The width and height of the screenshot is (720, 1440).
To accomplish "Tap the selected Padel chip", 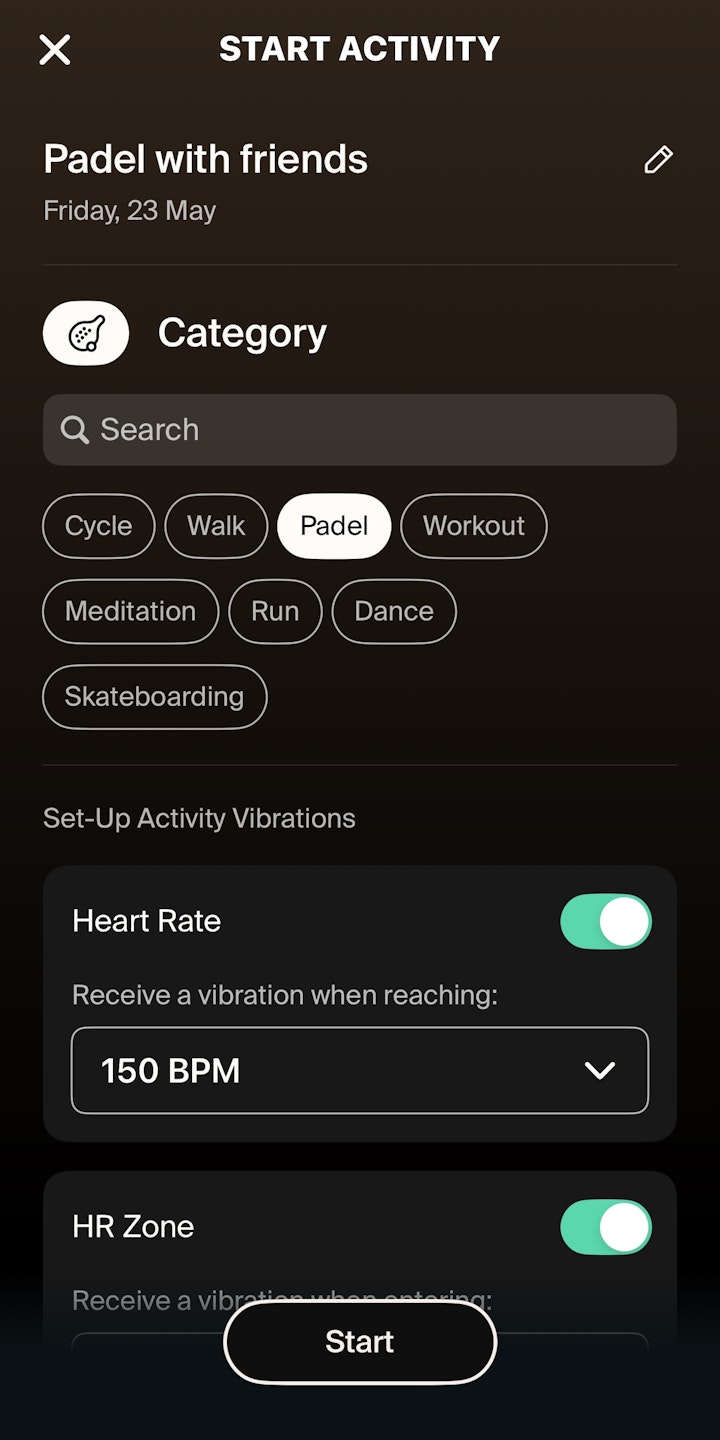I will click(334, 526).
